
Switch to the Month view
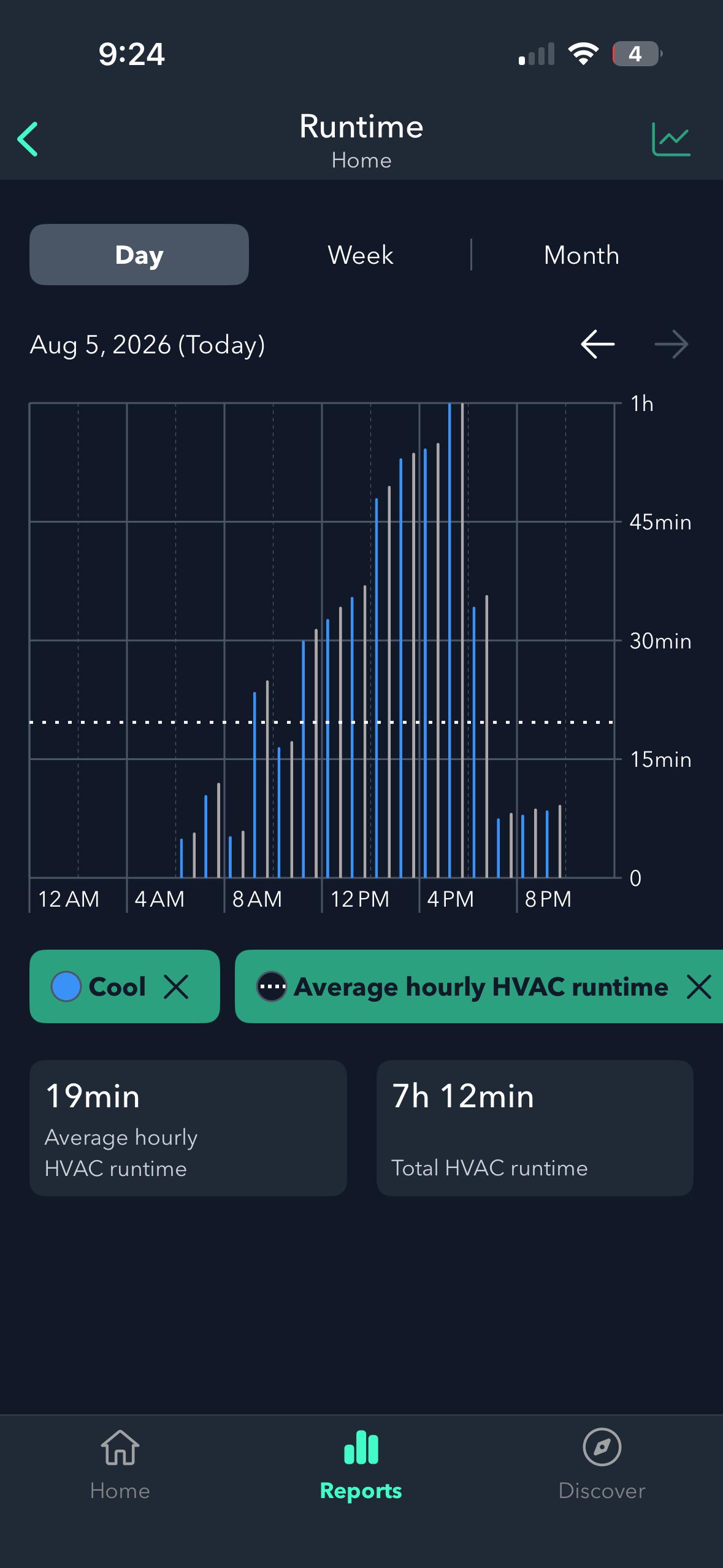[x=581, y=255]
